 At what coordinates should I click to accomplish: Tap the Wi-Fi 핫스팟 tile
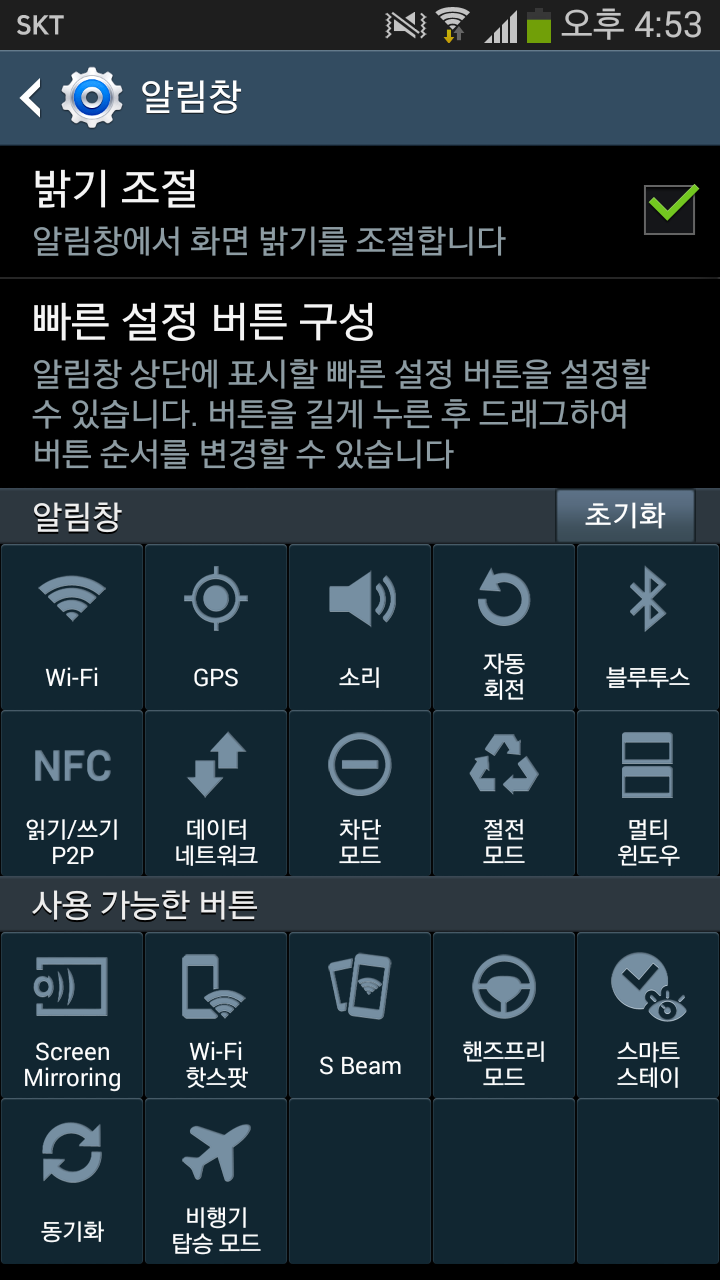216,1015
